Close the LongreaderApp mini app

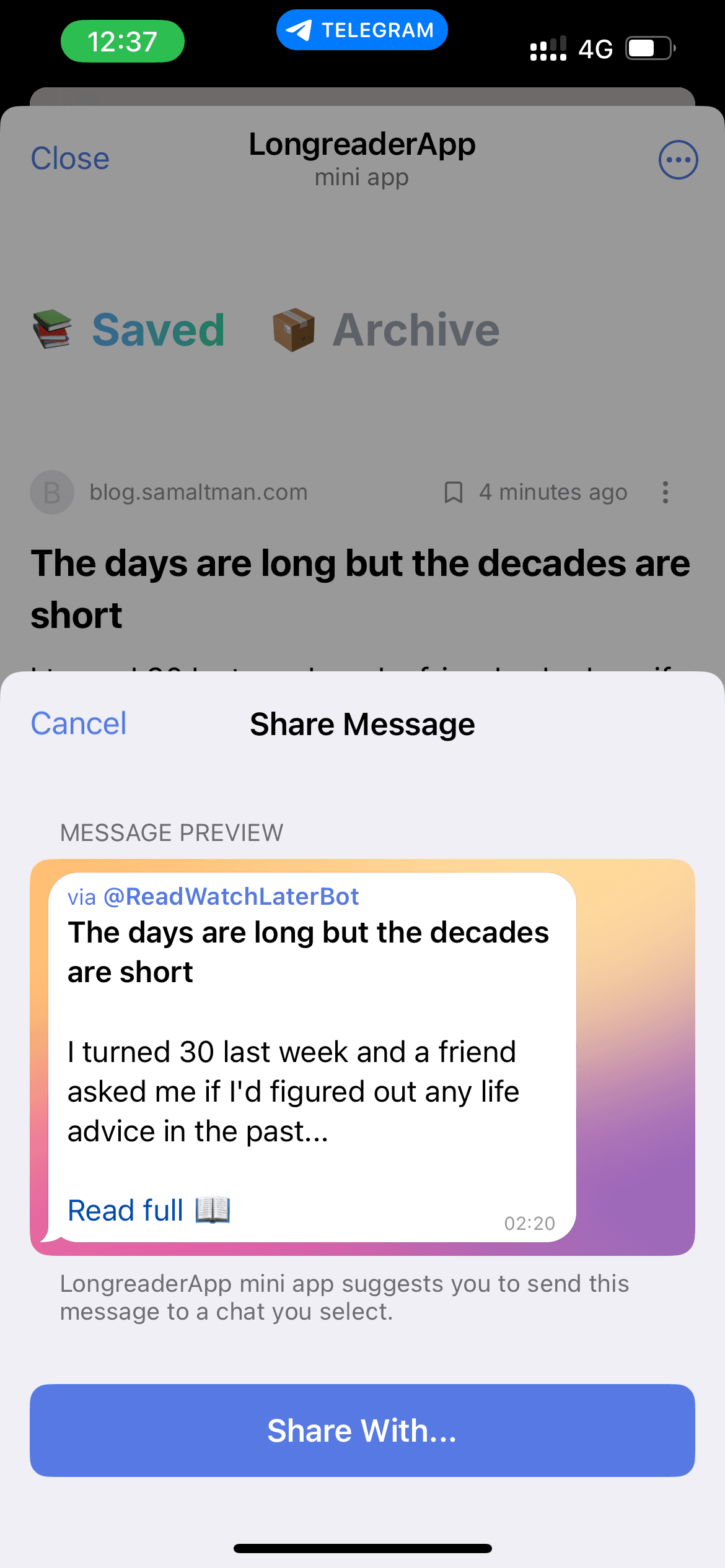[x=70, y=159]
